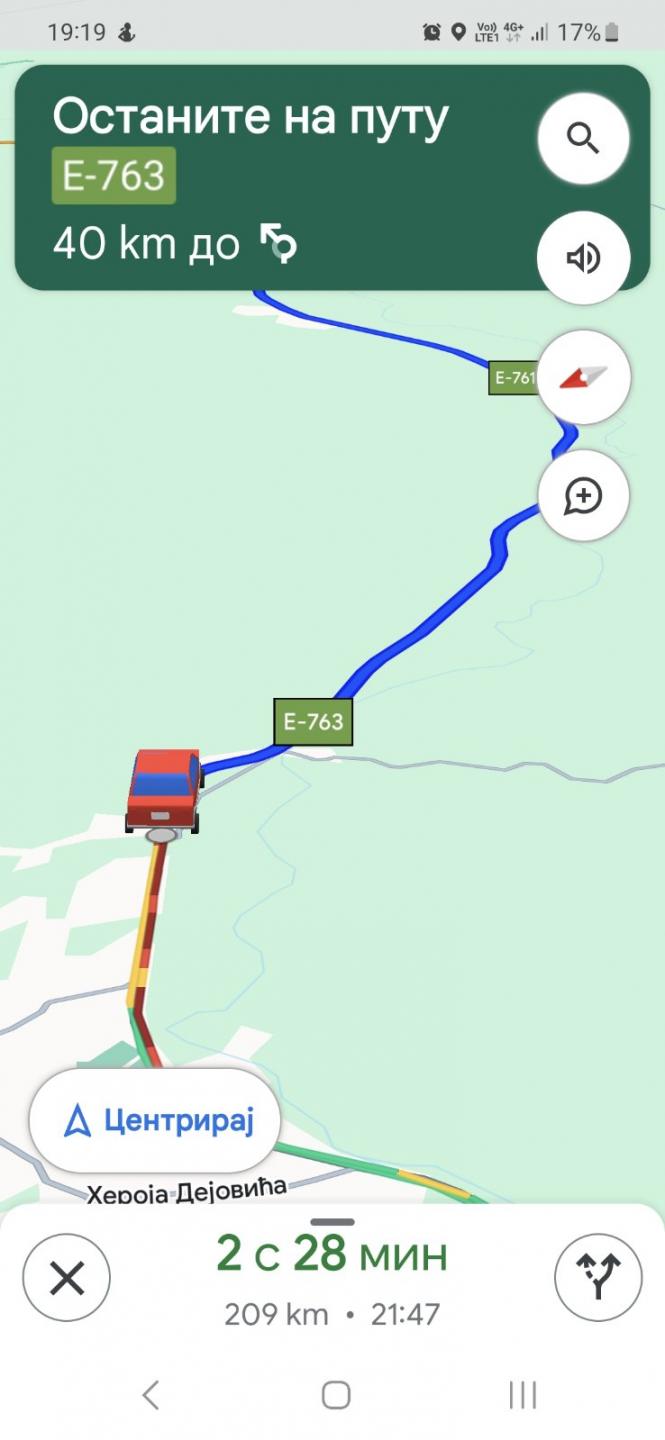Exit navigation with the X button
The height and width of the screenshot is (1440, 665).
[67, 1277]
